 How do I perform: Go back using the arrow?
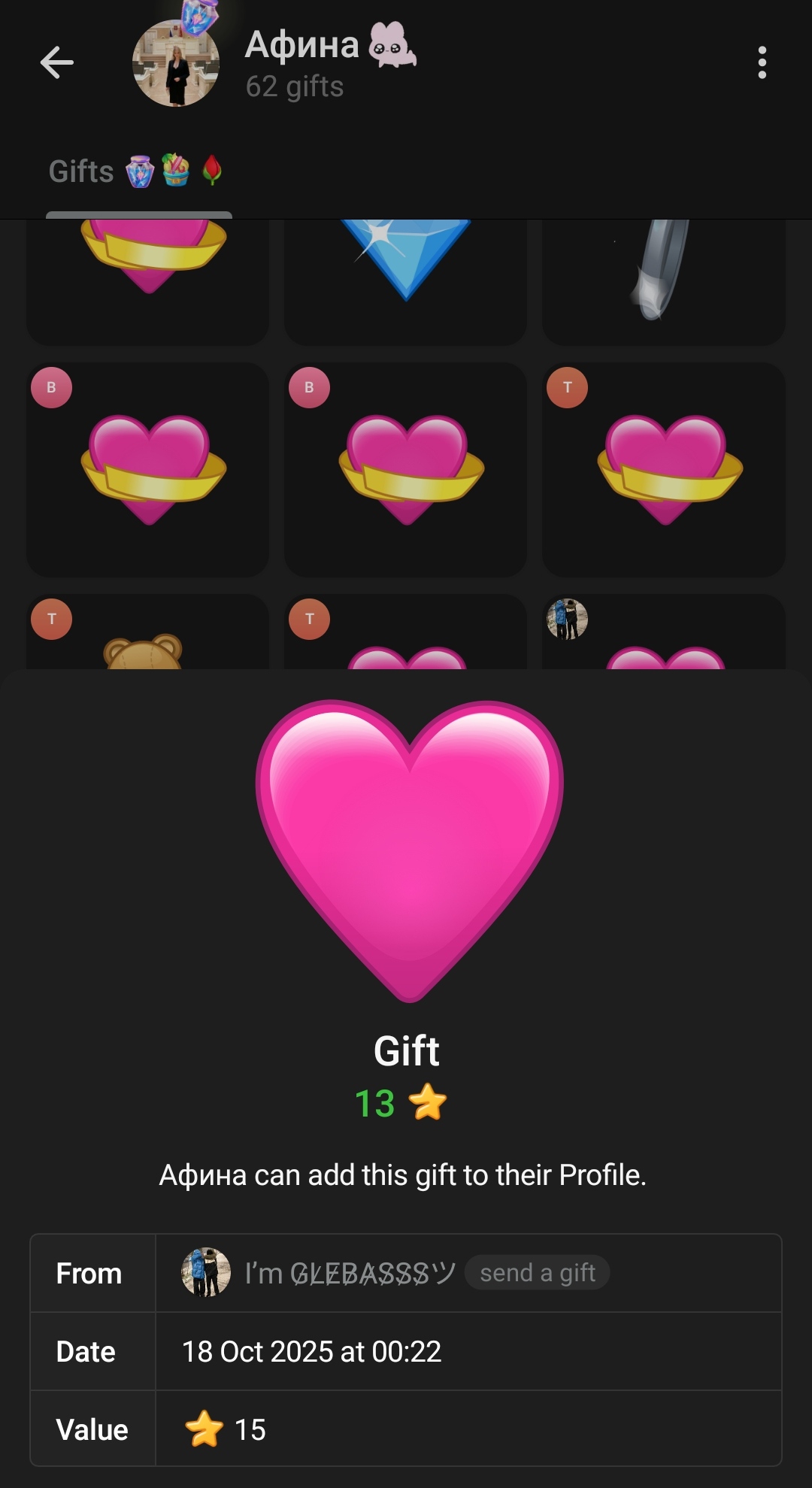coord(57,62)
